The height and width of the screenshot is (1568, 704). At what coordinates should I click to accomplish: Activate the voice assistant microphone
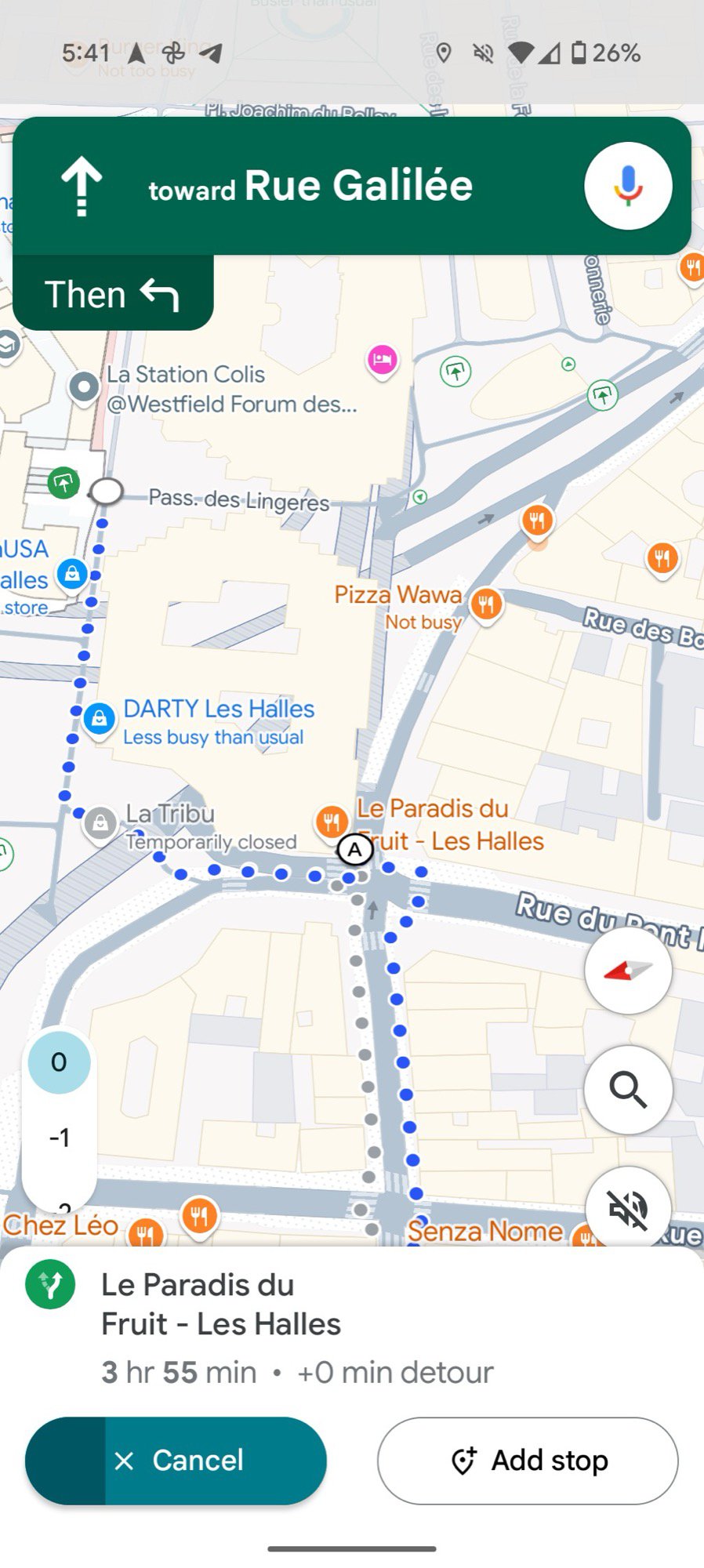pyautogui.click(x=628, y=186)
